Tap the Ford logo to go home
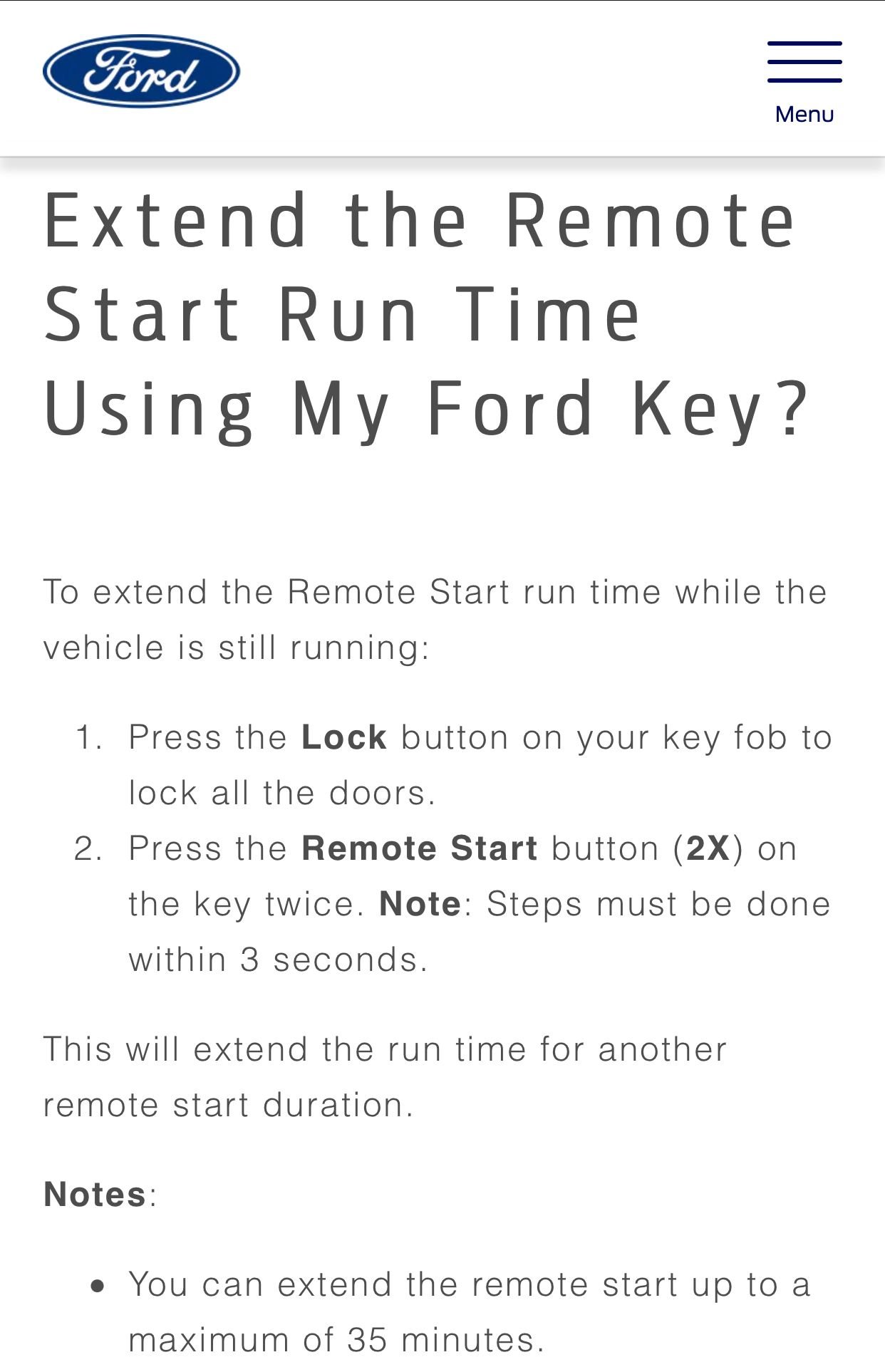This screenshot has width=885, height=1372. (x=141, y=71)
